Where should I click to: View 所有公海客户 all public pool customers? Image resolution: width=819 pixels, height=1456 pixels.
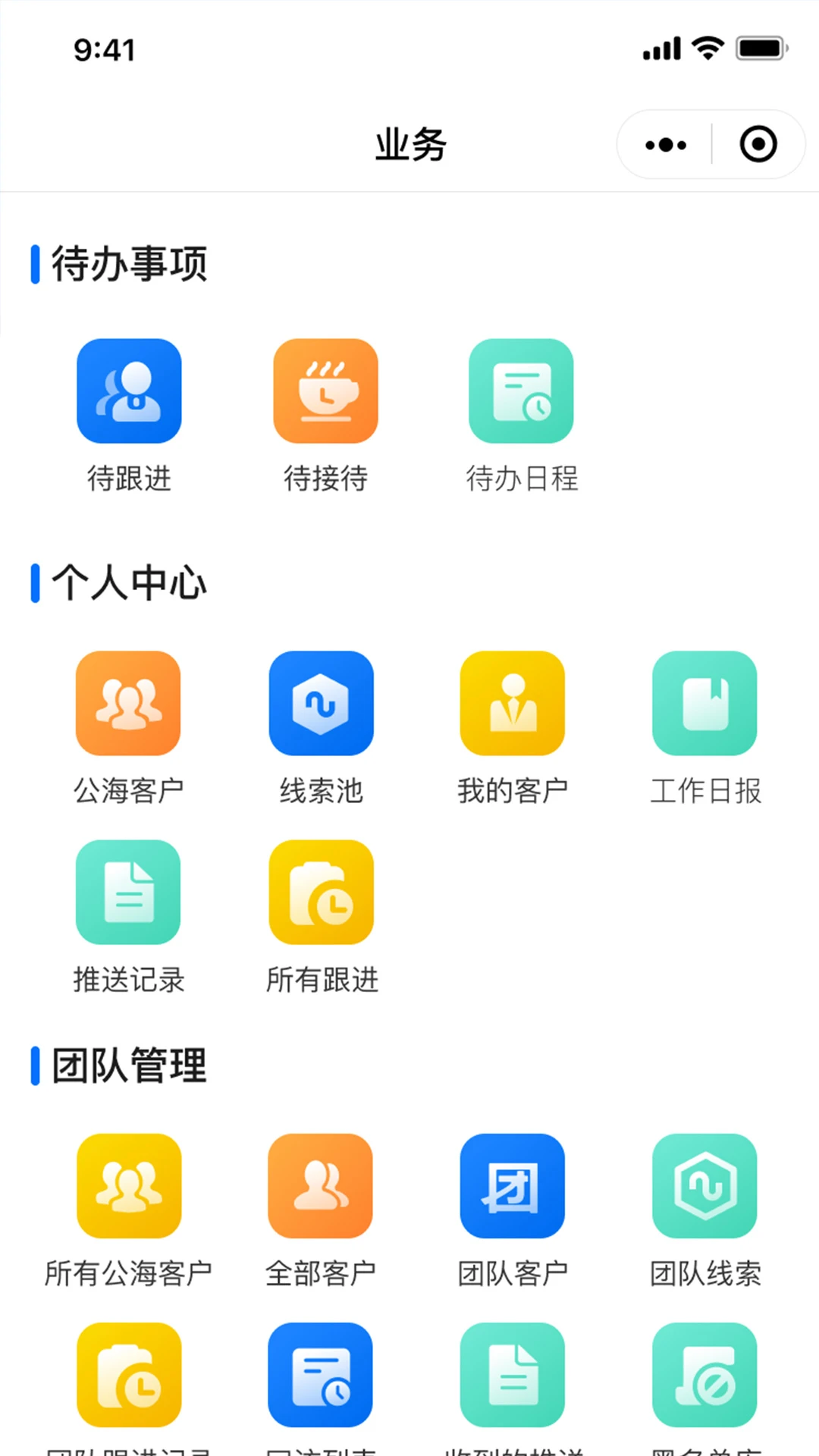tap(128, 1187)
